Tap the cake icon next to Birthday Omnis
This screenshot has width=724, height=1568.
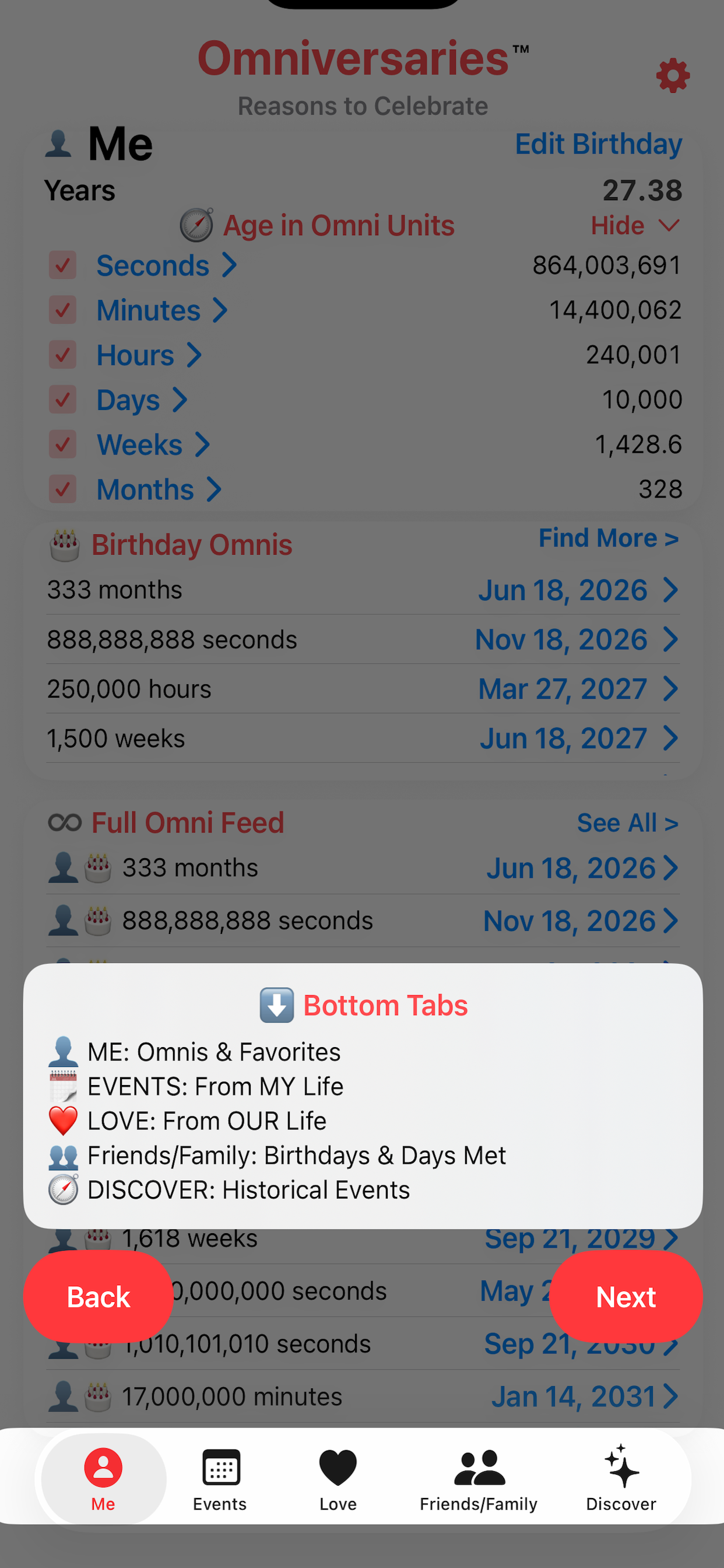tap(65, 544)
